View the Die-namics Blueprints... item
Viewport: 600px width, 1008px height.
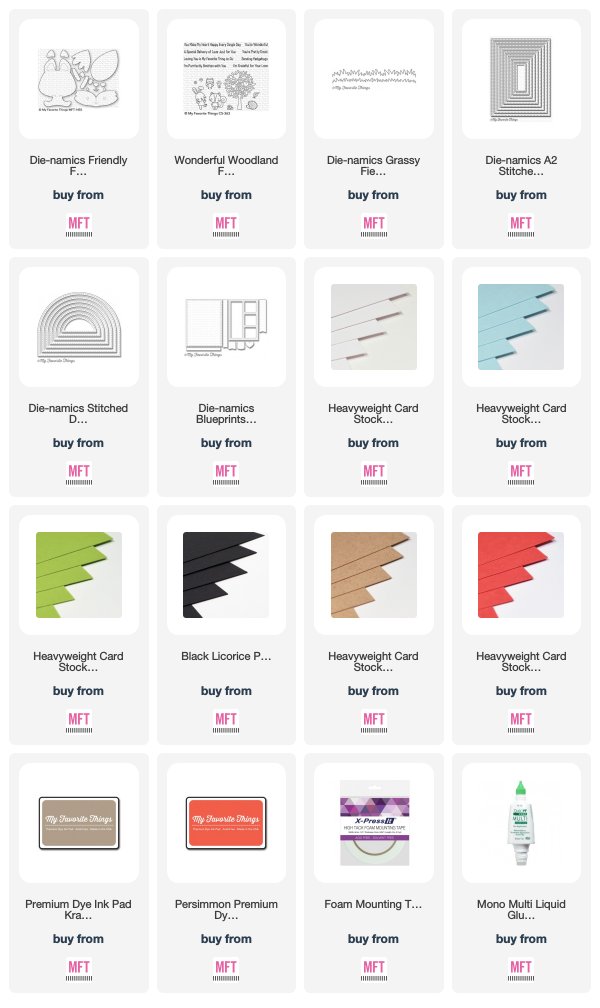click(226, 377)
